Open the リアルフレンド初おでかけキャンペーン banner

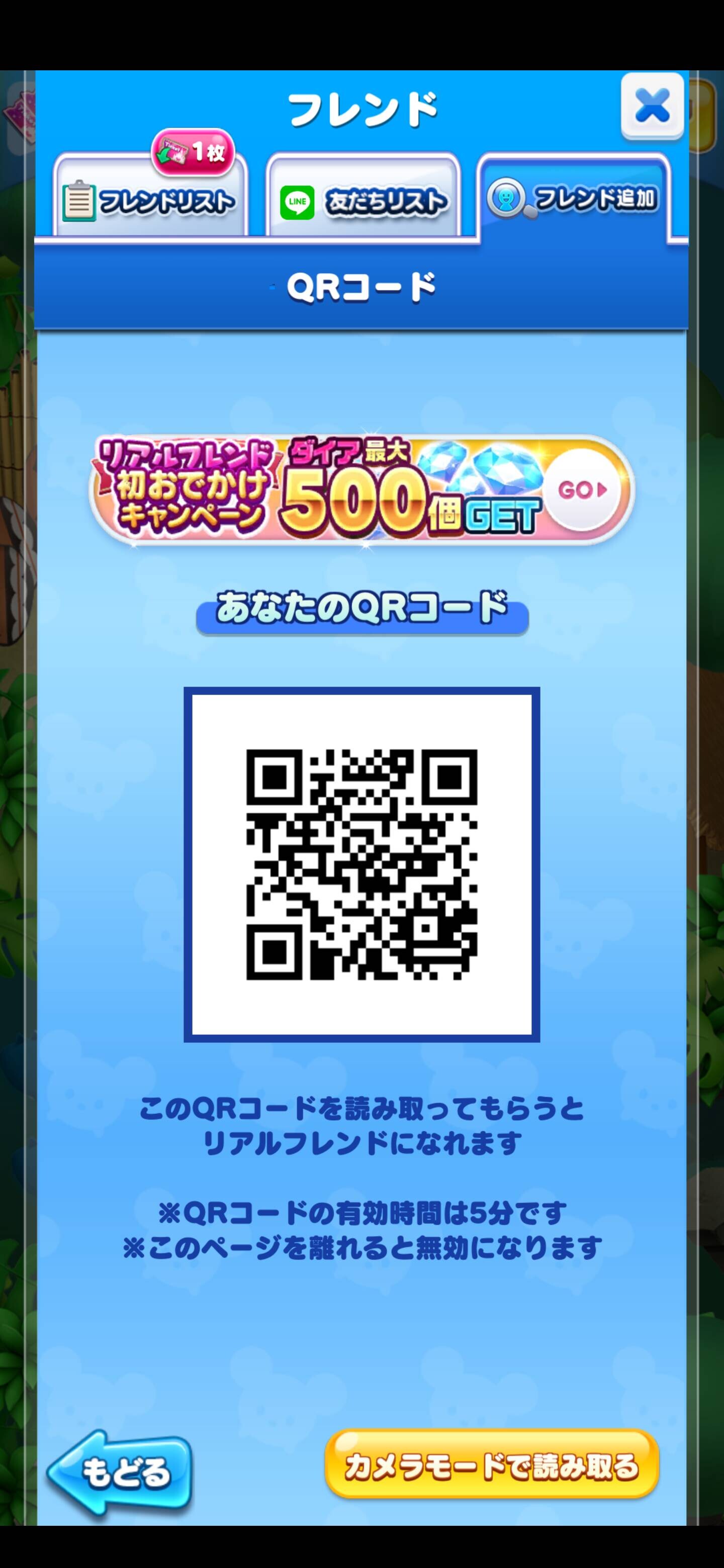click(363, 490)
